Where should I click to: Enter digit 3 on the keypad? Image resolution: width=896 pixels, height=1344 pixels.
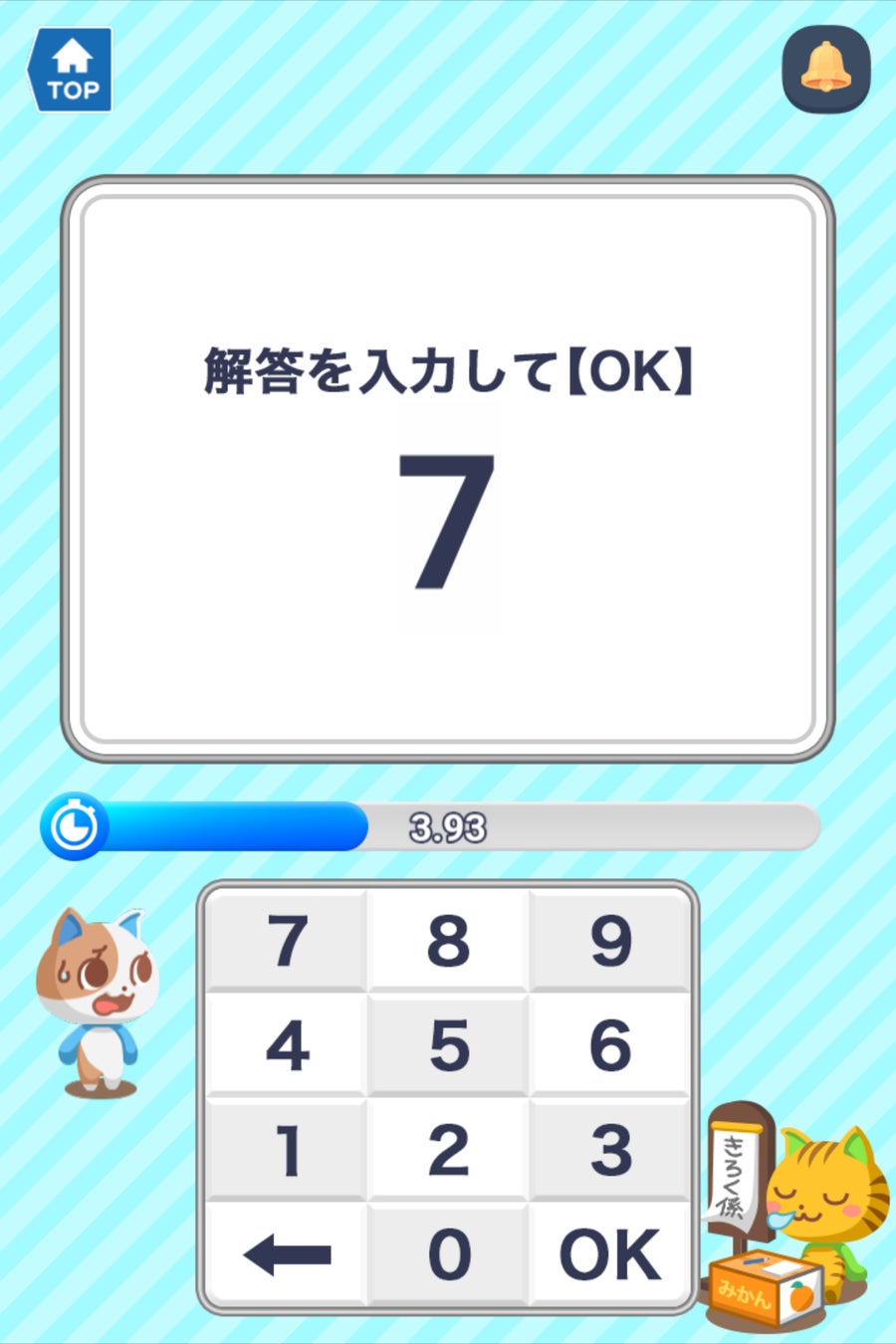pyautogui.click(x=609, y=1150)
